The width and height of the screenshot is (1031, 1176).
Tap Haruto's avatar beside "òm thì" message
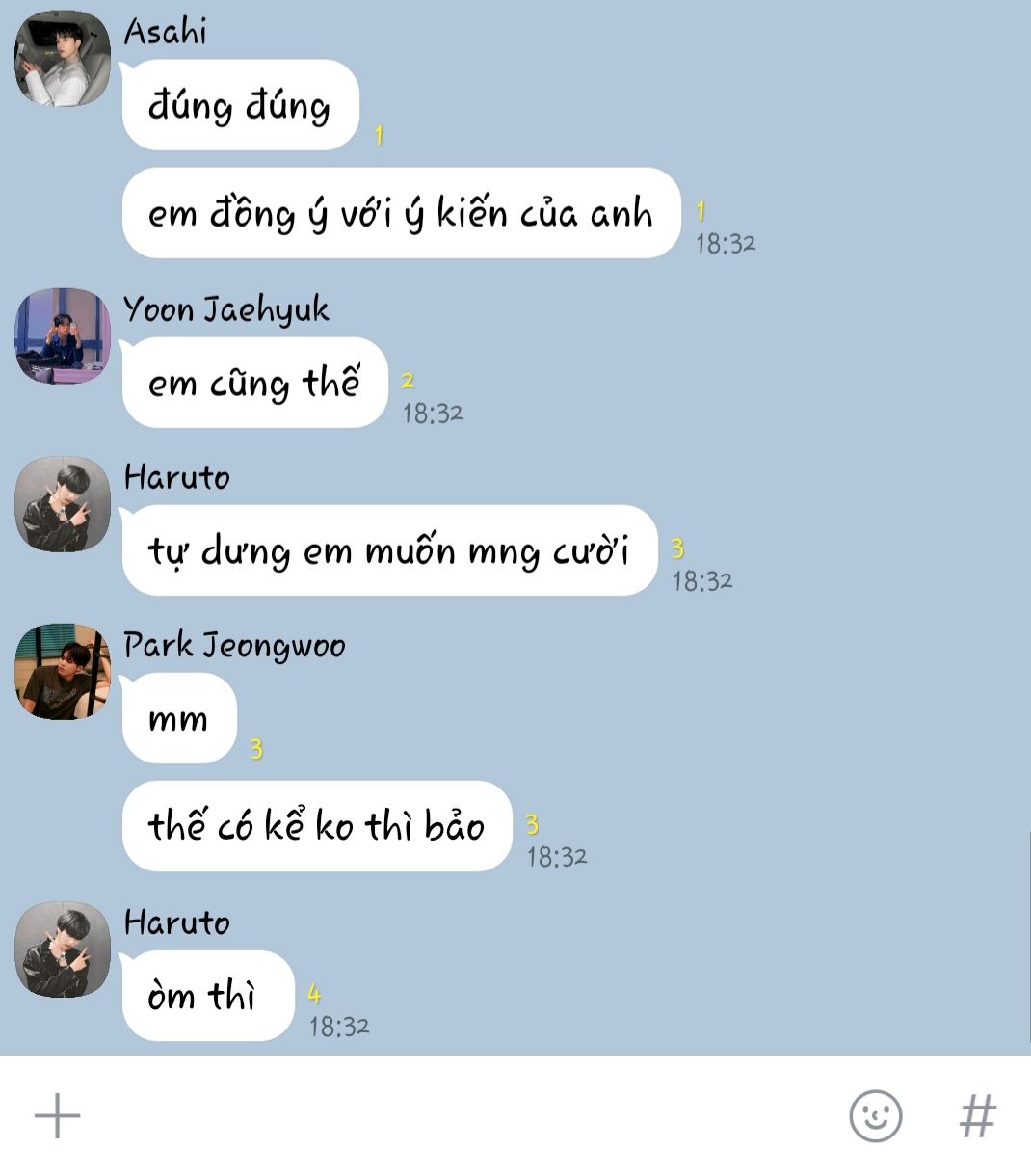click(x=63, y=949)
